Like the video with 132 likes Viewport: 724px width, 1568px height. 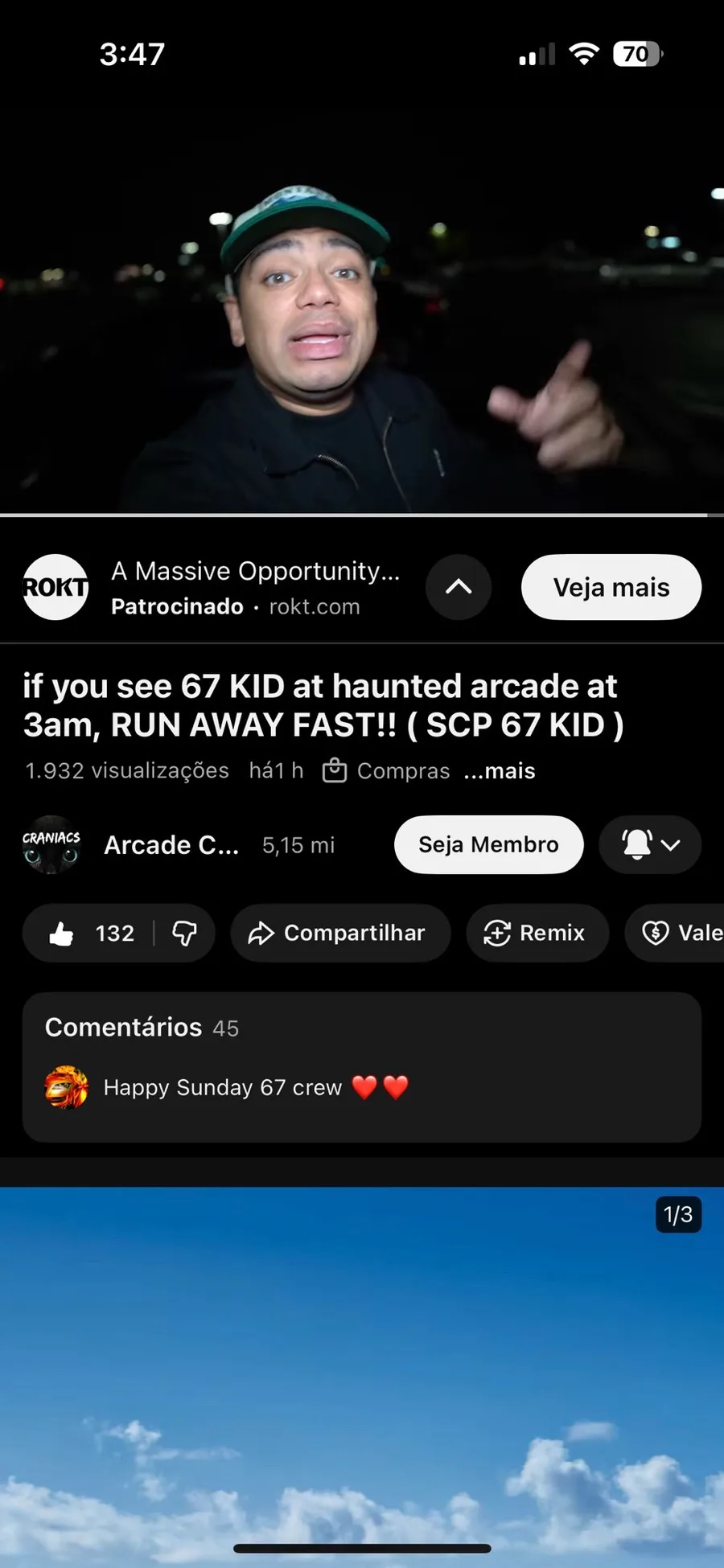(x=90, y=933)
